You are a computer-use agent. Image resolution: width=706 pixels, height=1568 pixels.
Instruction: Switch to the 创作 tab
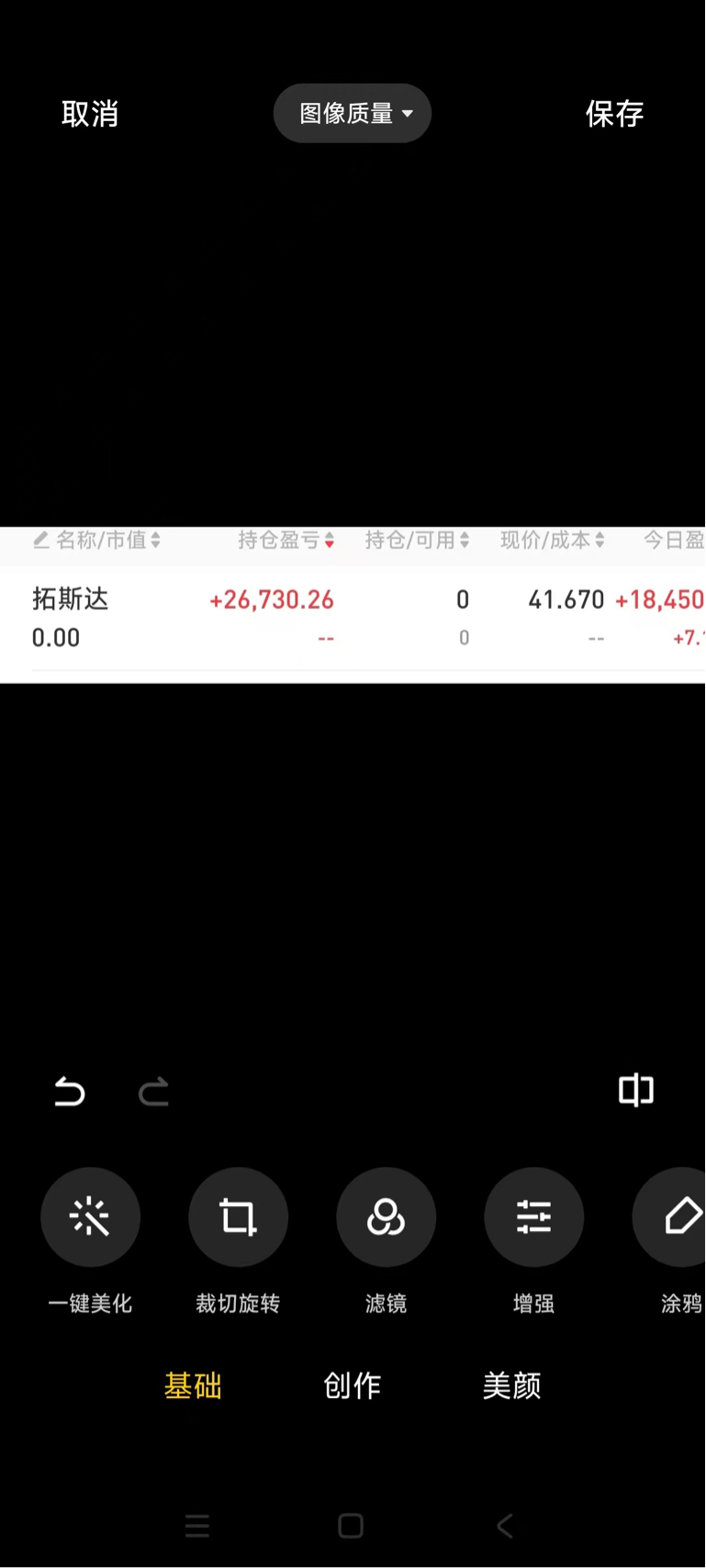(353, 1385)
